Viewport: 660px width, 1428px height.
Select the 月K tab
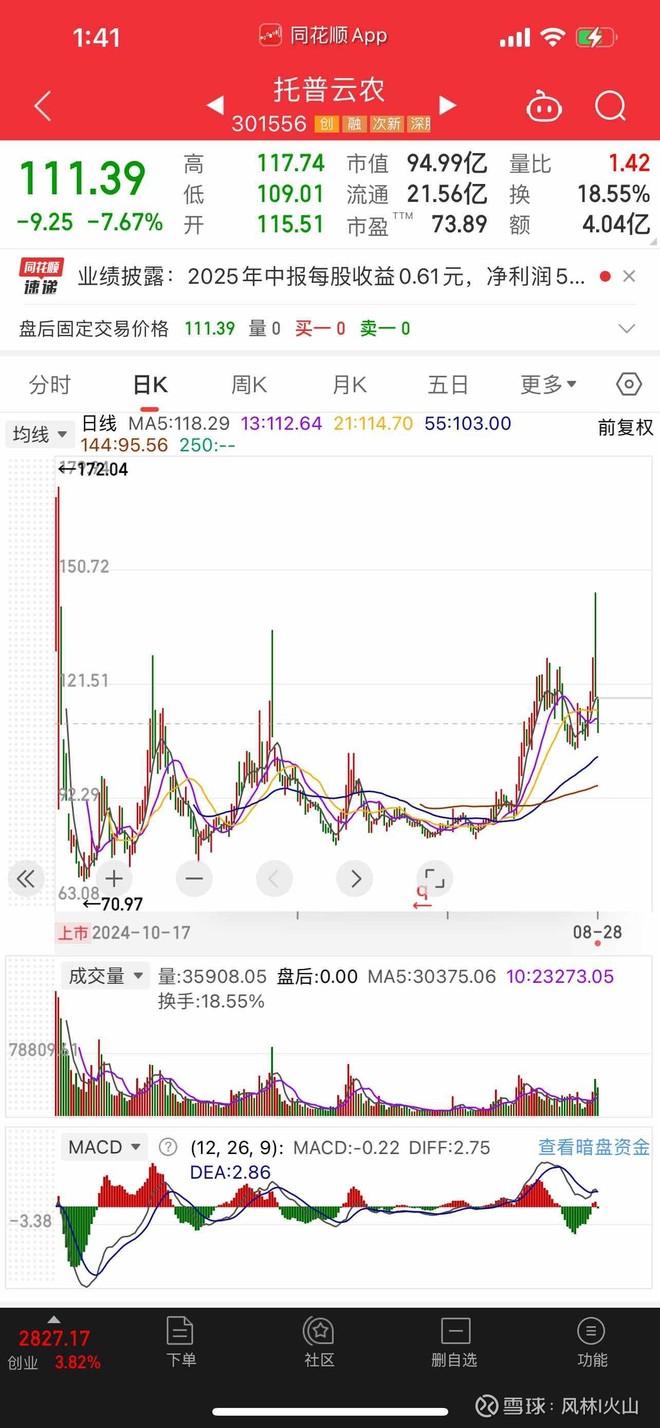pos(349,385)
